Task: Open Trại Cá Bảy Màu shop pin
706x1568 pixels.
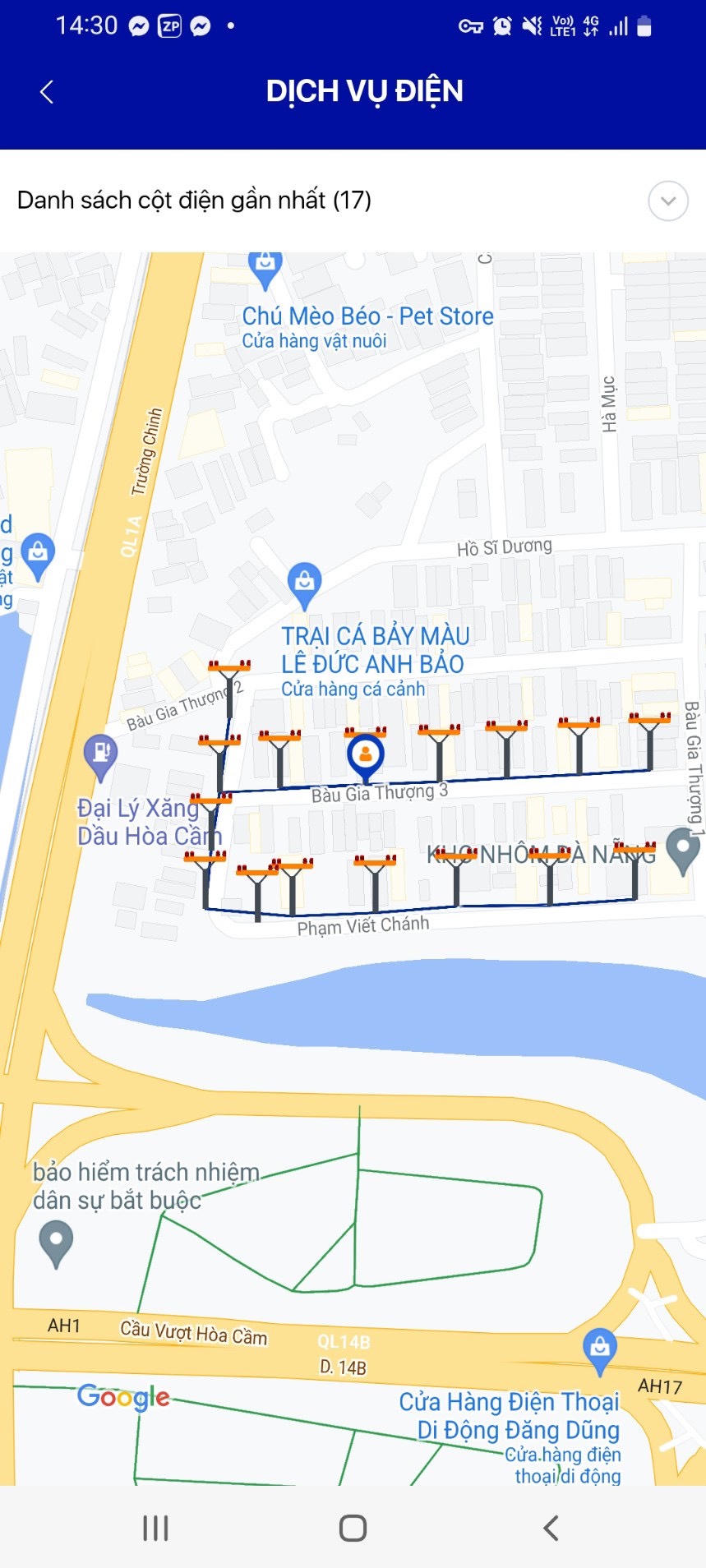Action: (304, 583)
